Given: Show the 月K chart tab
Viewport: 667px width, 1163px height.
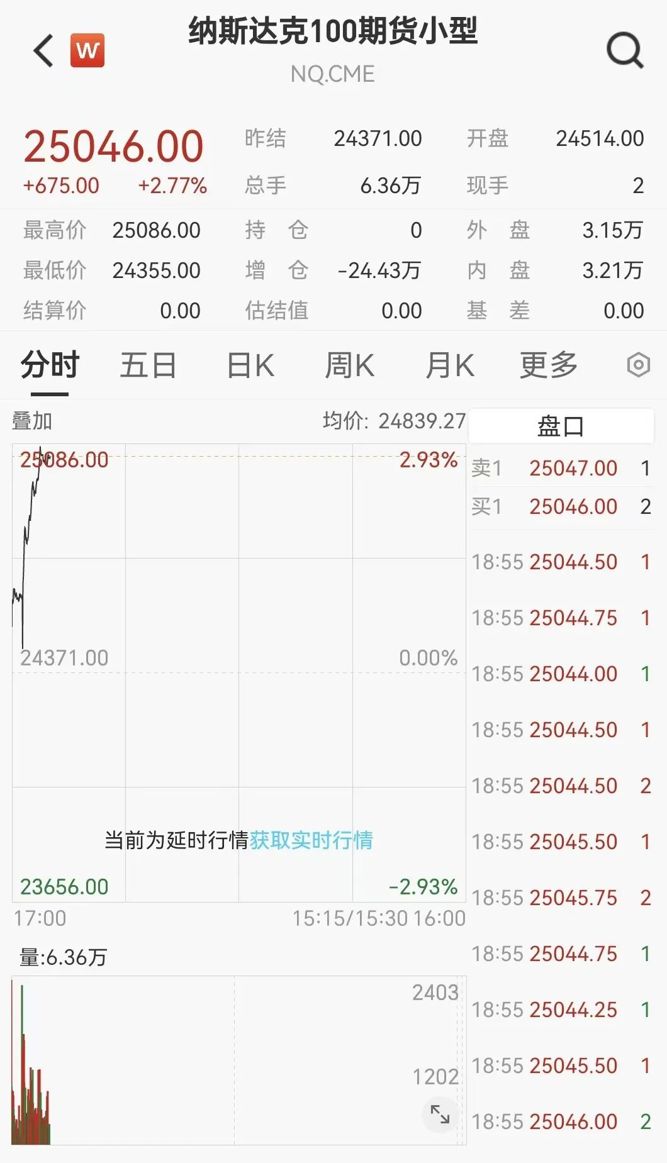Looking at the screenshot, I should tap(449, 365).
